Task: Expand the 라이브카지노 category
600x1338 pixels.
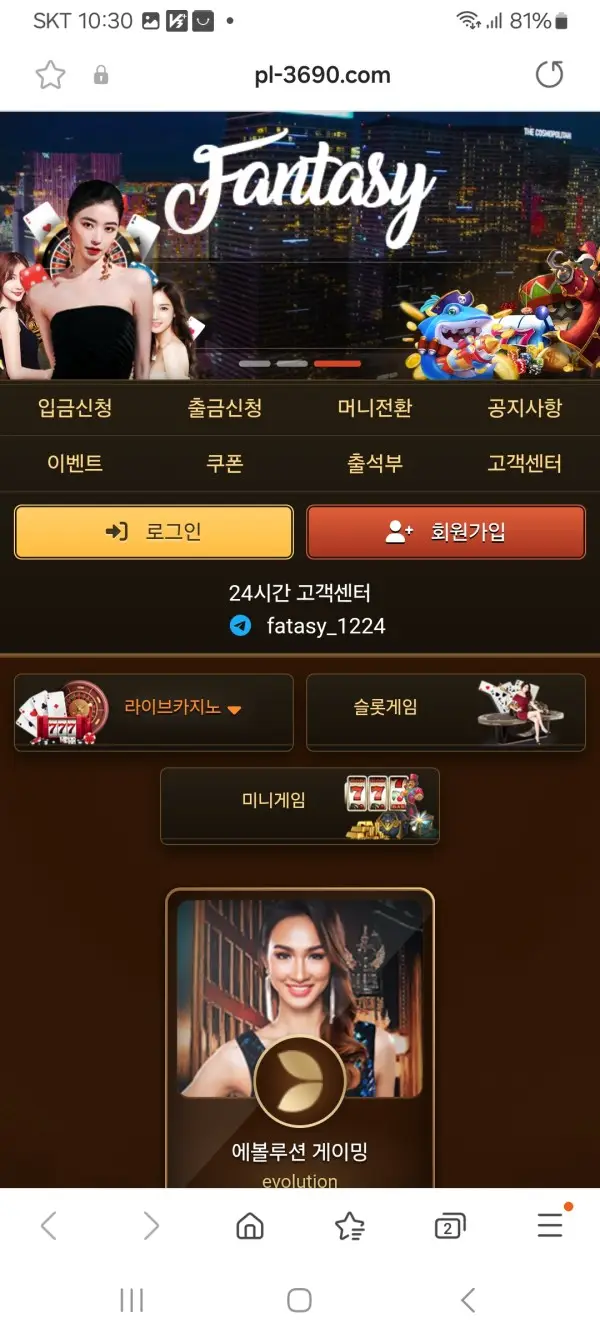Action: (154, 711)
